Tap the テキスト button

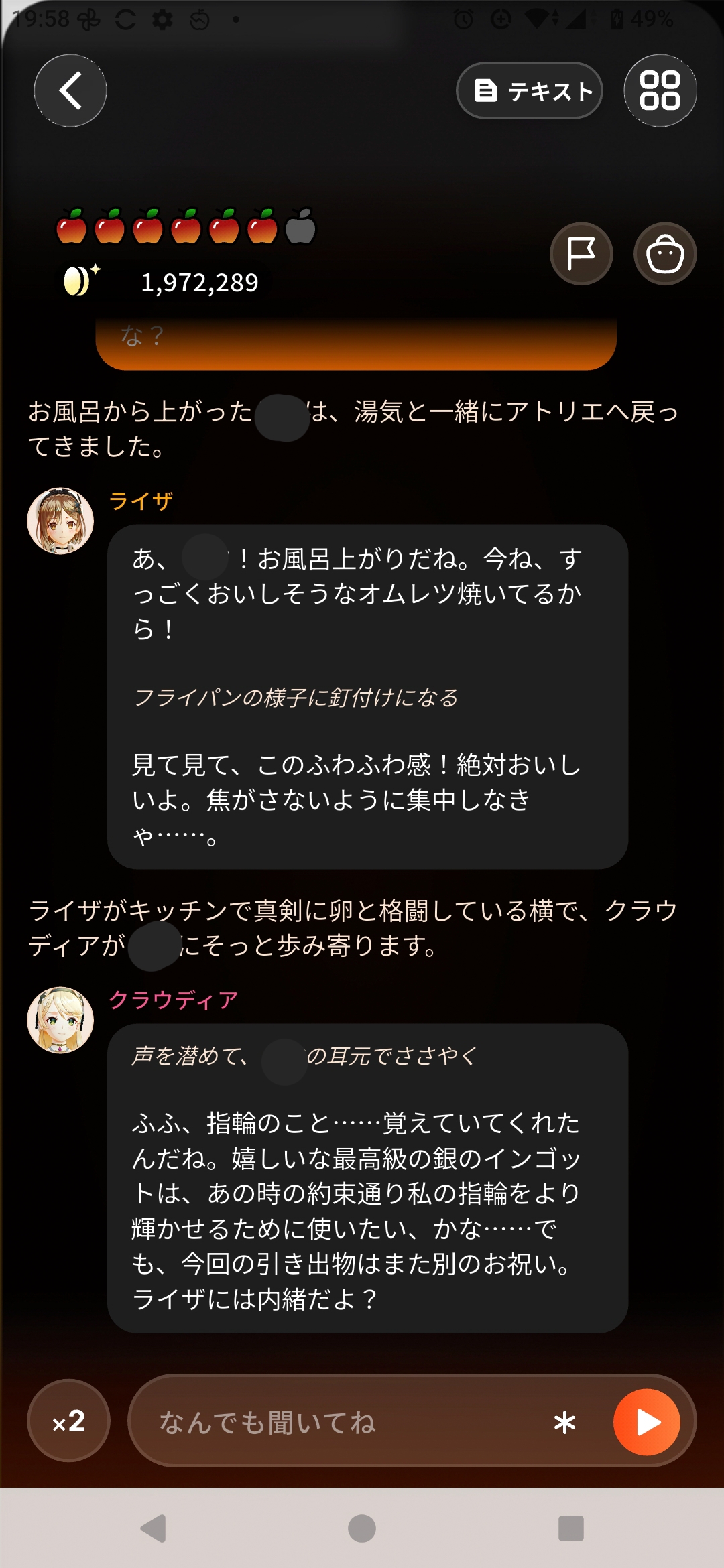tap(530, 90)
